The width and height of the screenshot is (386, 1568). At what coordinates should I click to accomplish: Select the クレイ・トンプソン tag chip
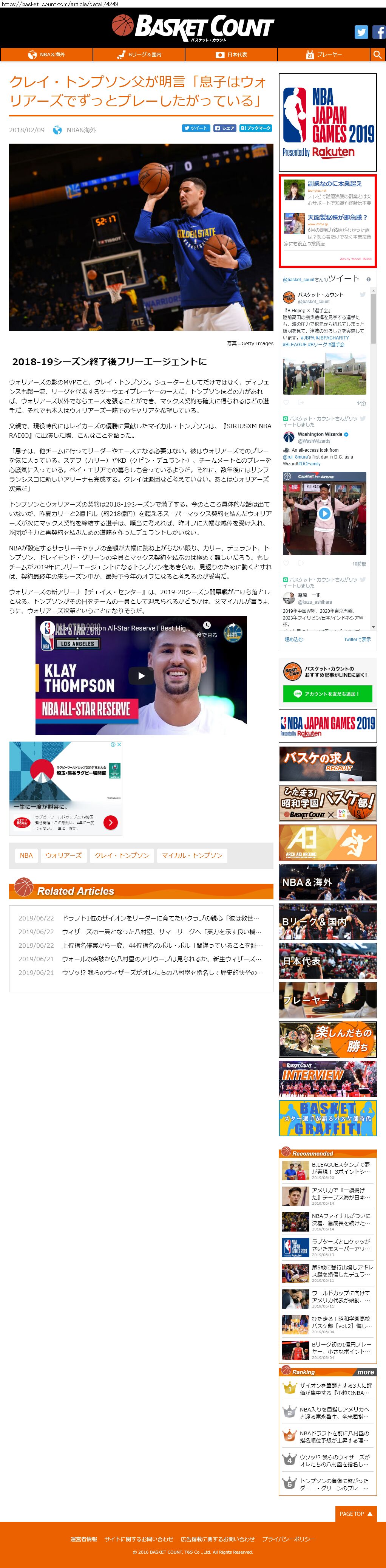pyautogui.click(x=122, y=855)
